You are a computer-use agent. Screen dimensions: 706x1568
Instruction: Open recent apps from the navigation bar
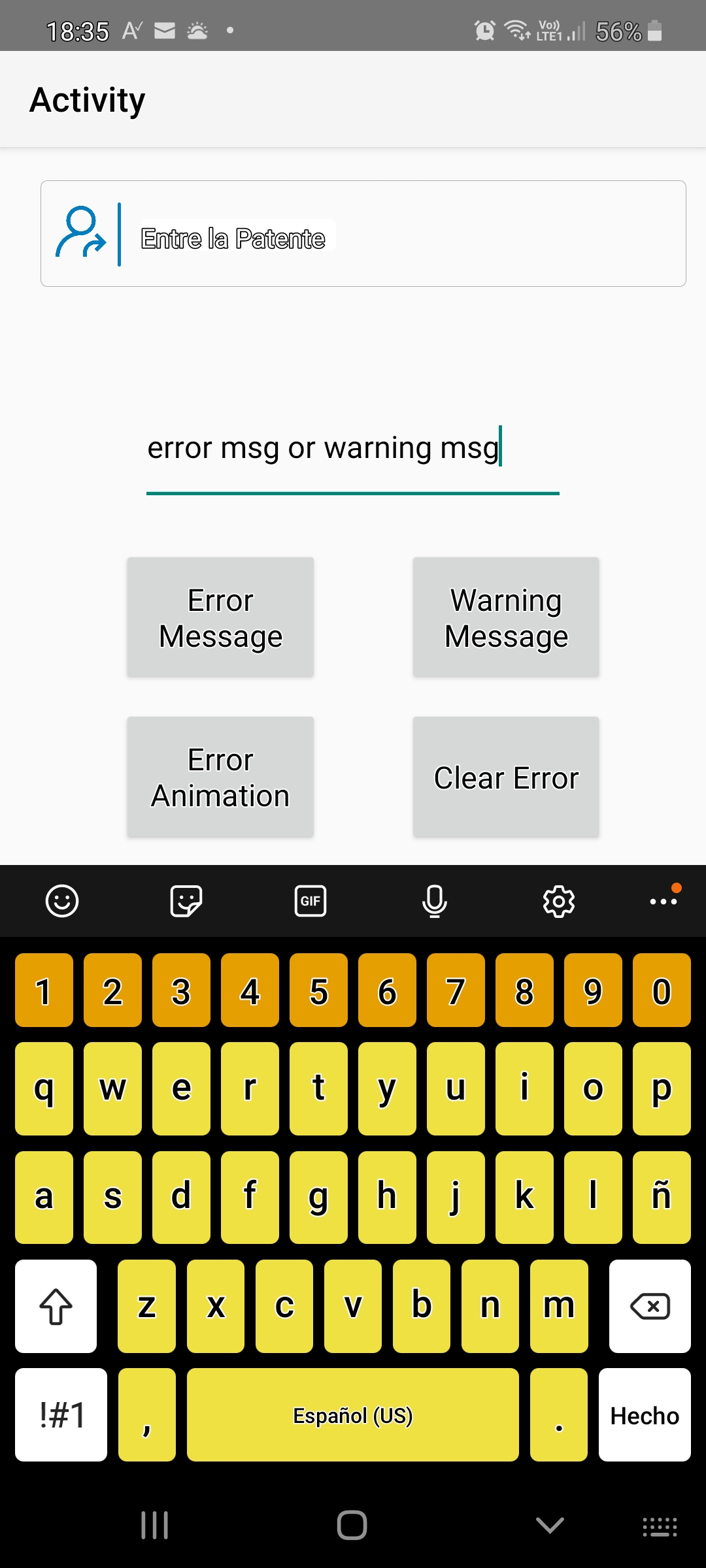[155, 1526]
